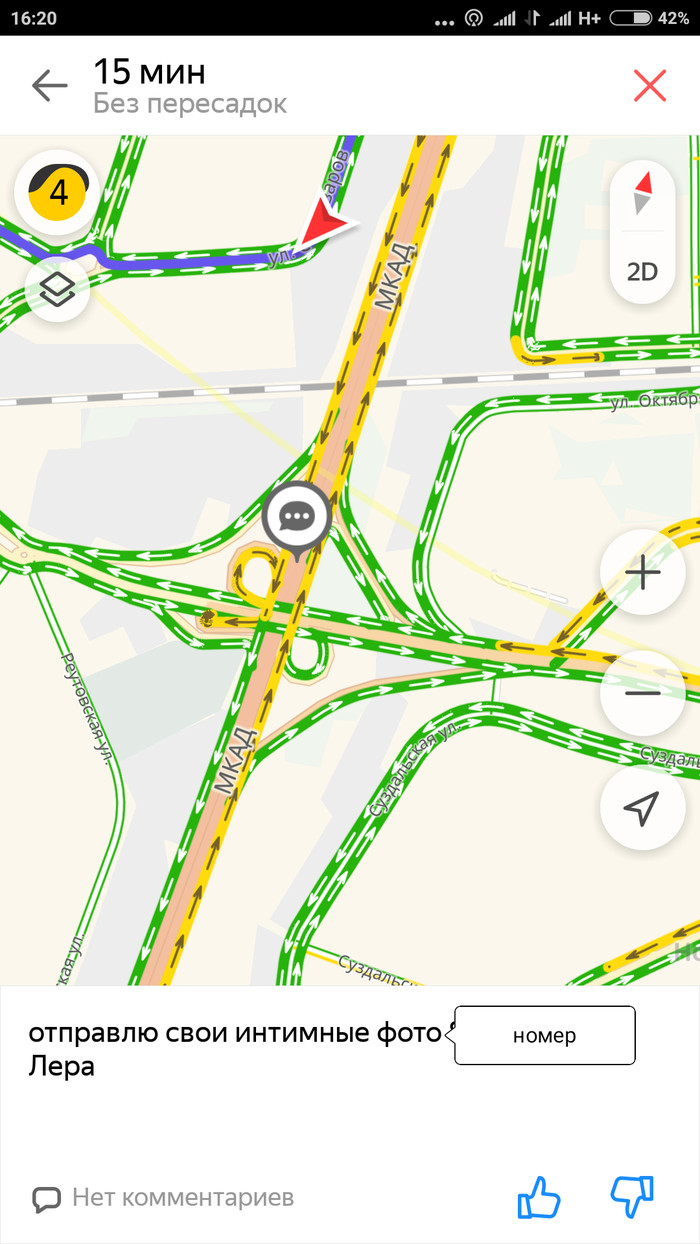Open the map layers button

(x=58, y=290)
